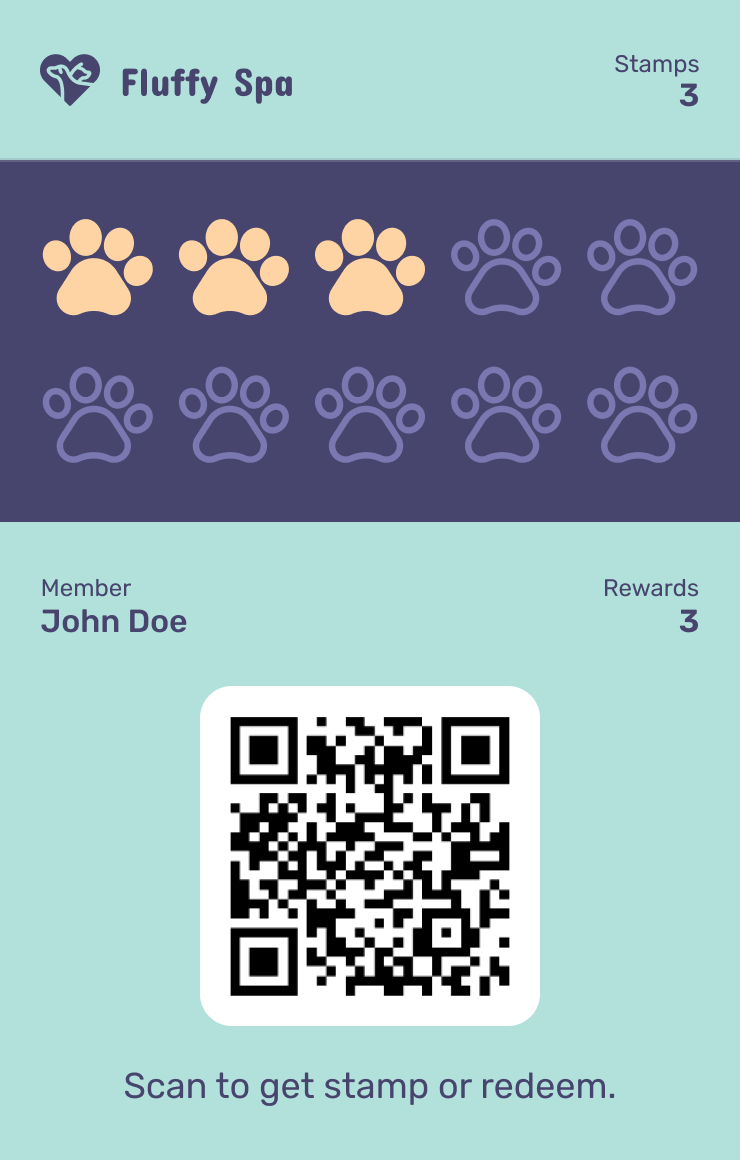The height and width of the screenshot is (1160, 740).
Task: Click the Member label
Action: tap(86, 588)
